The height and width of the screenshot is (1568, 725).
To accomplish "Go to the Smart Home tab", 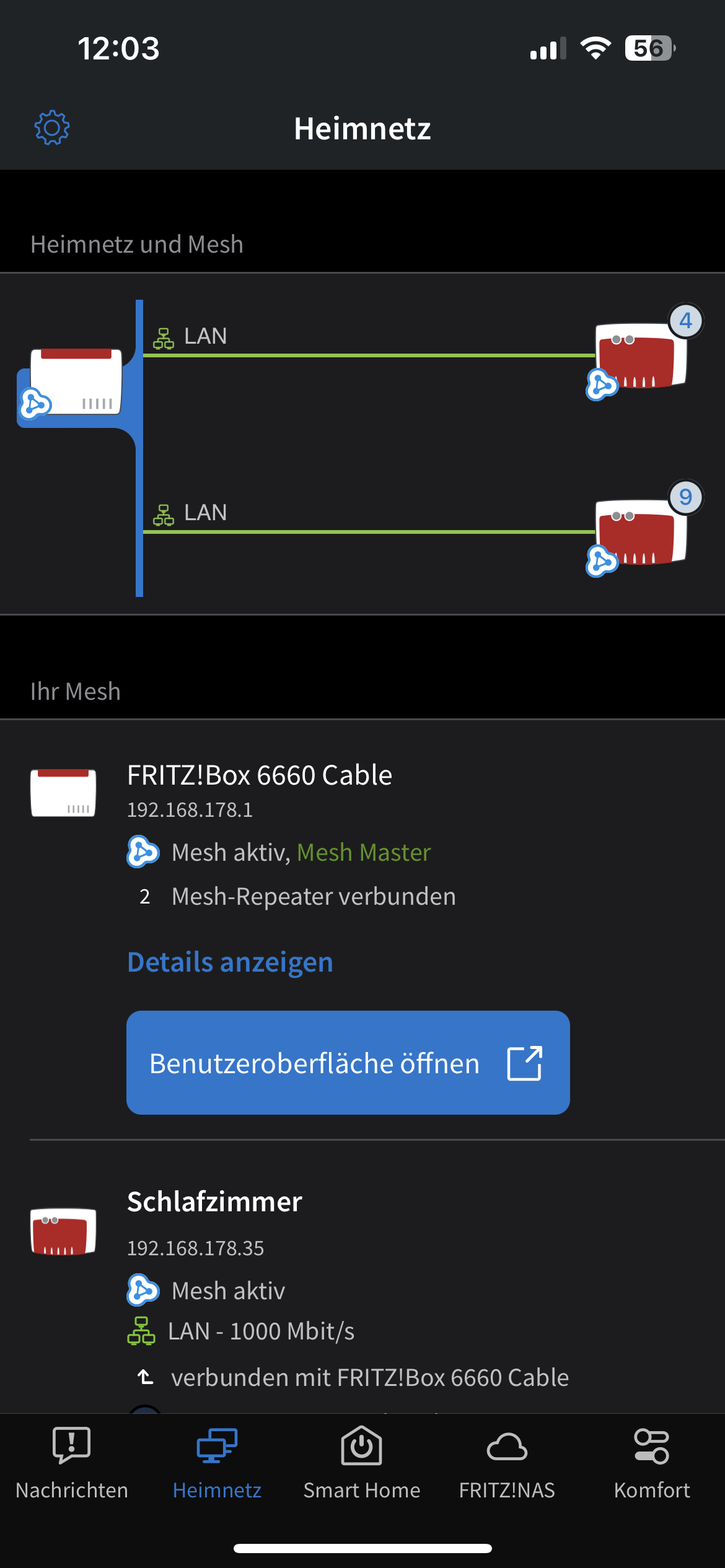I will [x=362, y=1461].
